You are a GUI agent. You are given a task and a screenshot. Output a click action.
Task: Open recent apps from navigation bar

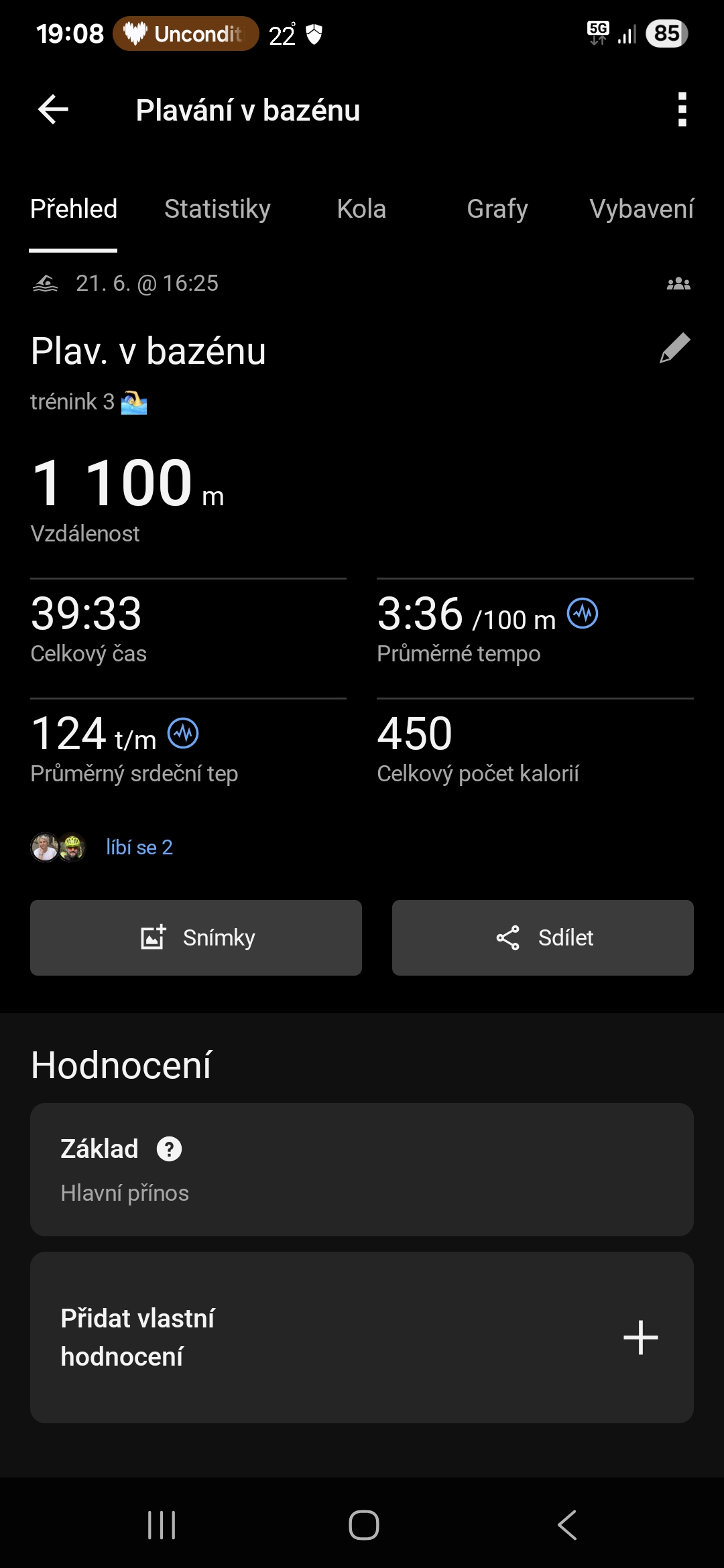[x=162, y=1525]
